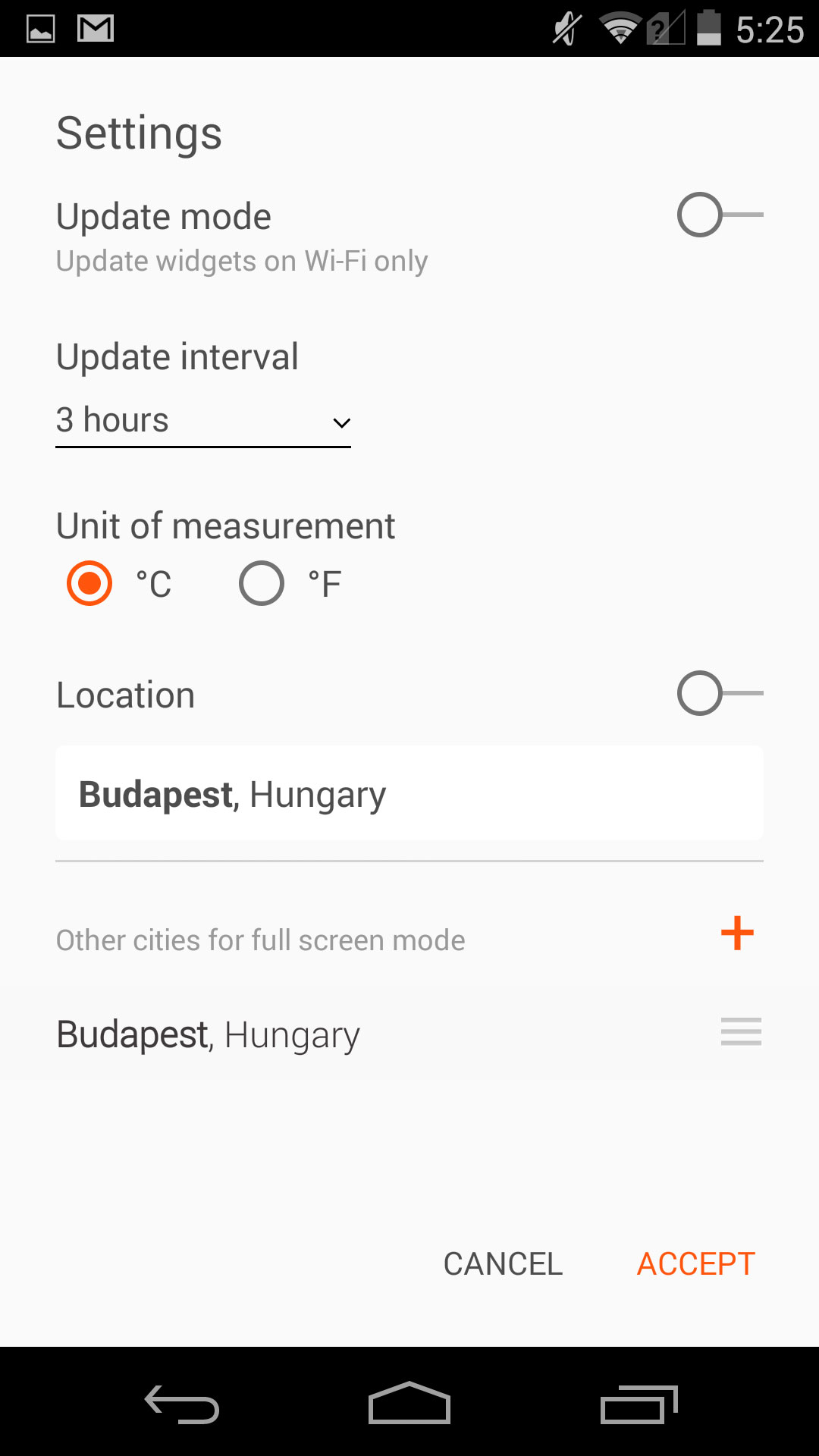Add another city with the plus icon
This screenshot has width=819, height=1456.
click(737, 933)
